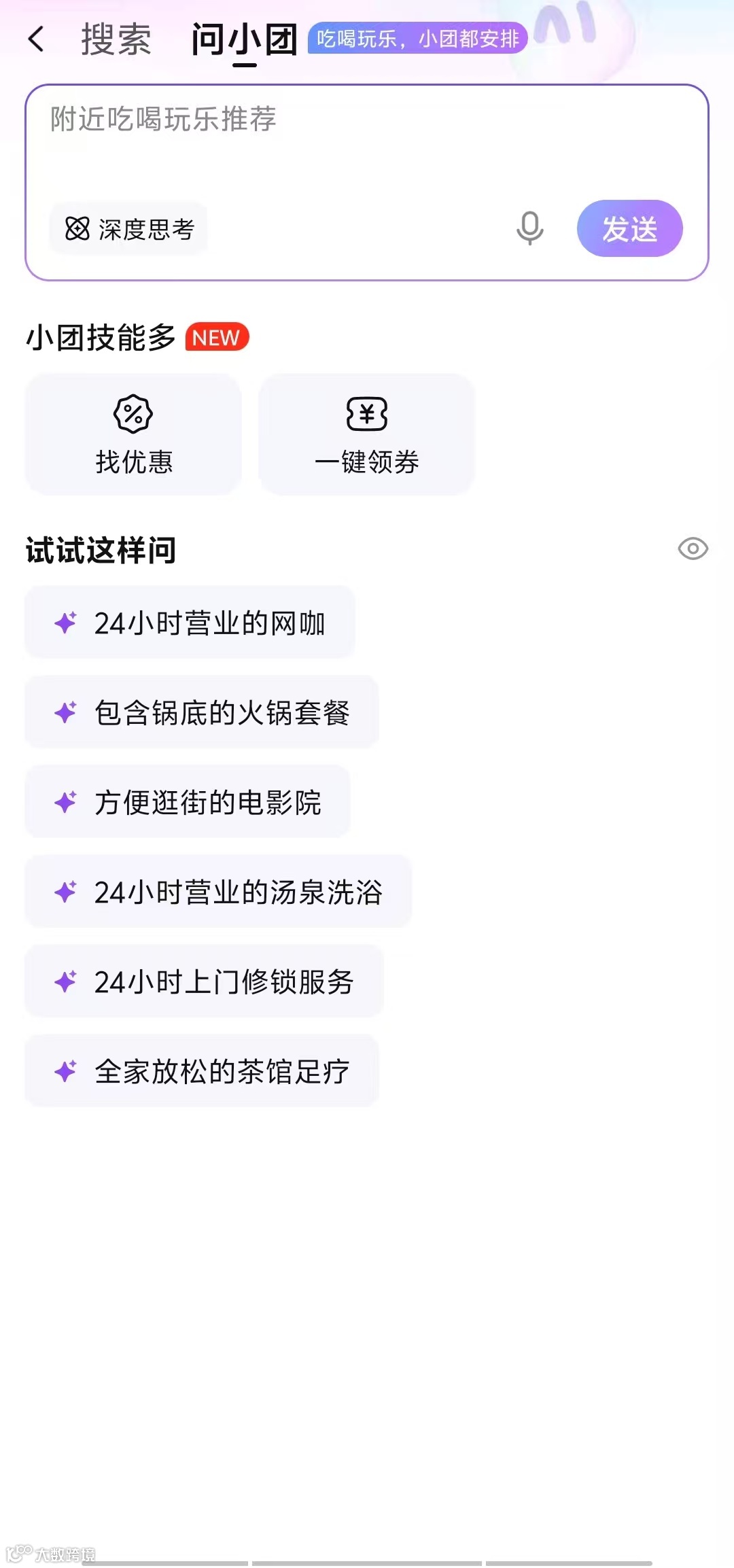734x1568 pixels.
Task: Switch to the 搜索 tab
Action: point(116,39)
